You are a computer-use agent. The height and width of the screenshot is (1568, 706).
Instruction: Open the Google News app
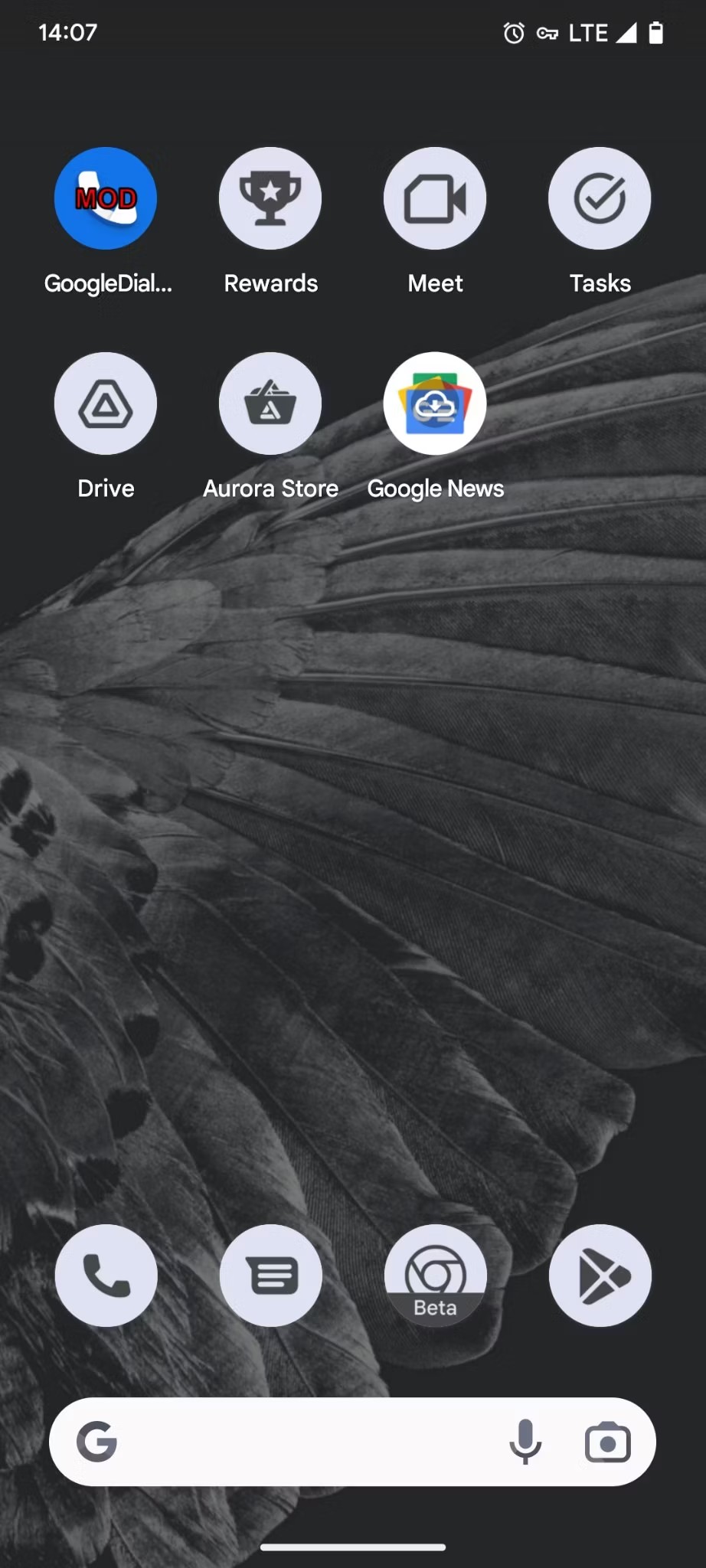[x=435, y=403]
